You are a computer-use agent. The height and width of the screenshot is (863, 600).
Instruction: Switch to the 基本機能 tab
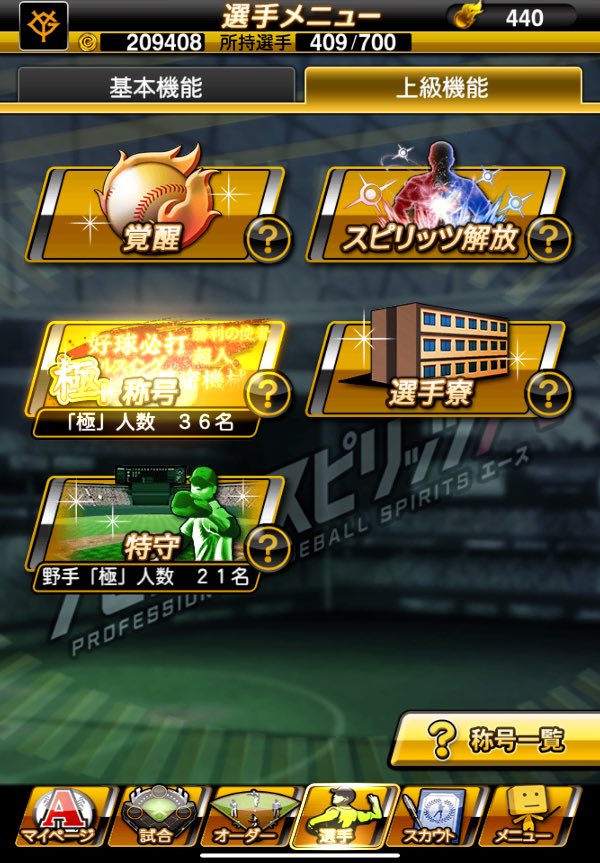point(155,87)
